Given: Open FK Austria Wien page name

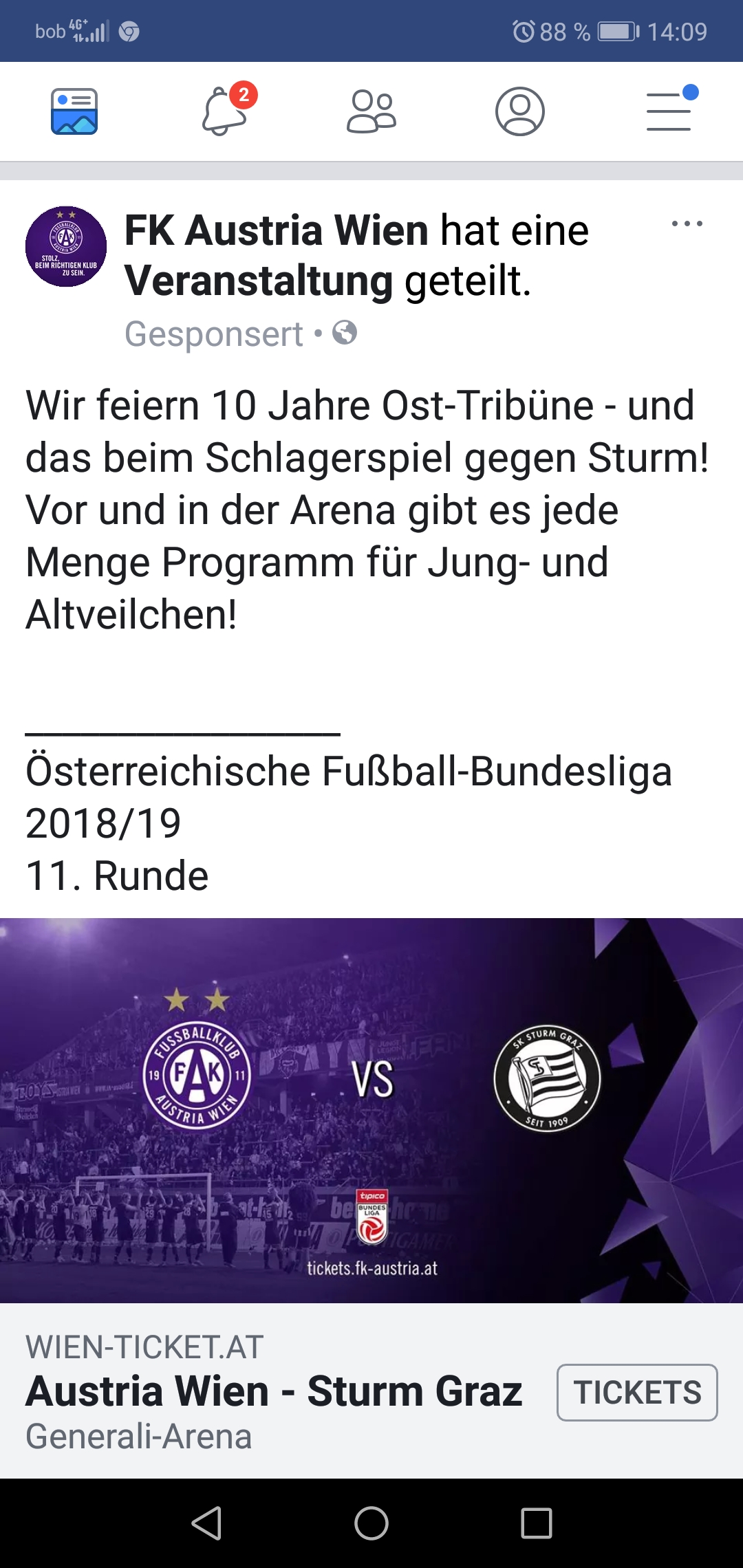Looking at the screenshot, I should click(276, 230).
